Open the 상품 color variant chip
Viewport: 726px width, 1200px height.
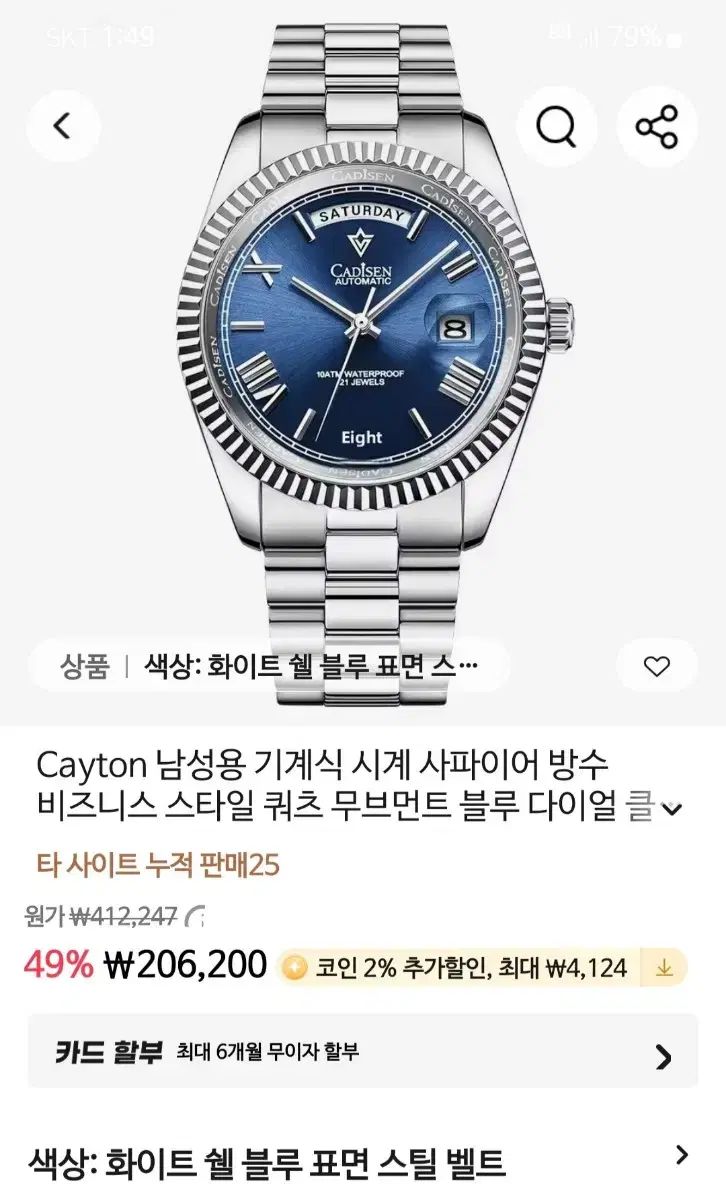click(x=270, y=667)
